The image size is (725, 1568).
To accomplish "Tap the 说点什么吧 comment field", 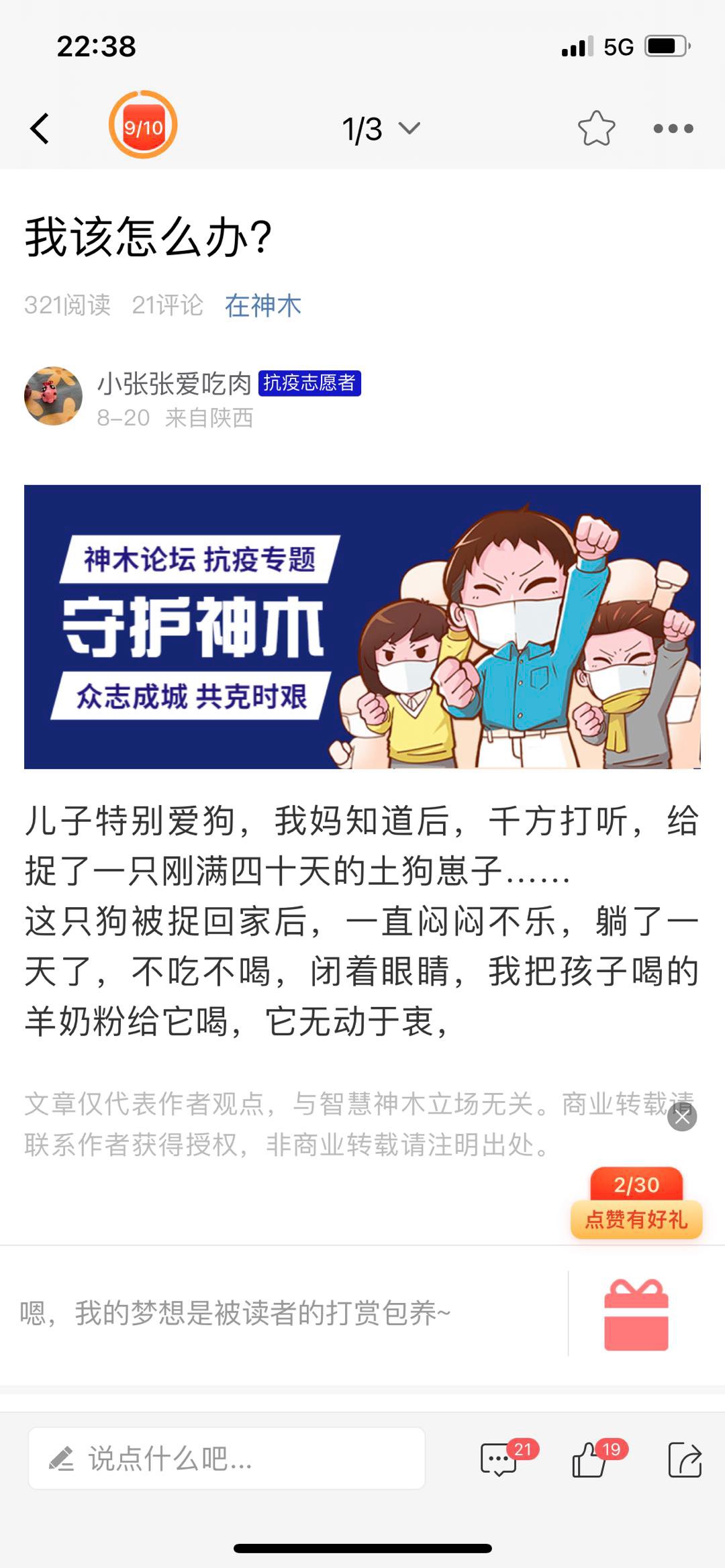I will point(227,1458).
